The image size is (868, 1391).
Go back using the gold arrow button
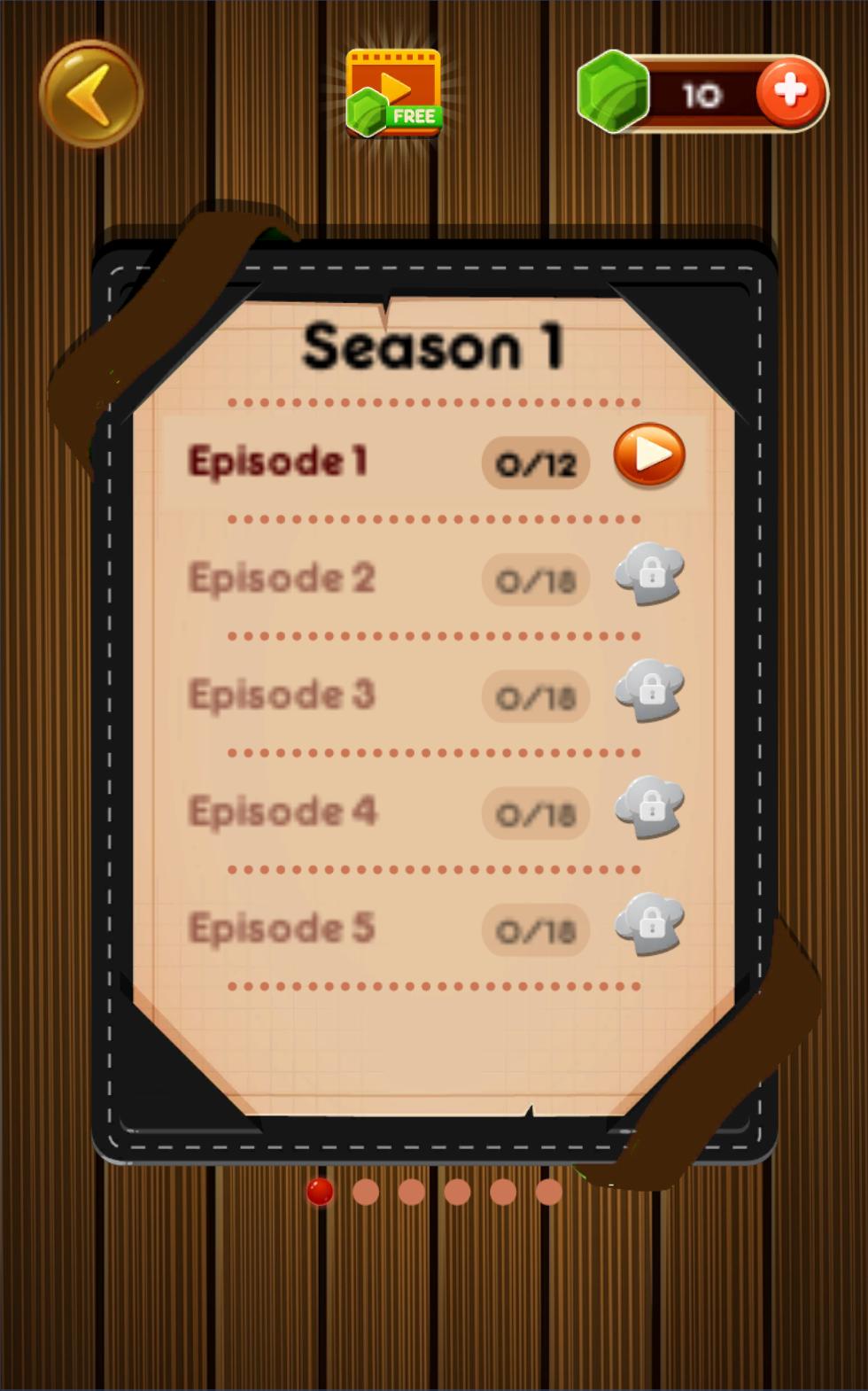90,94
